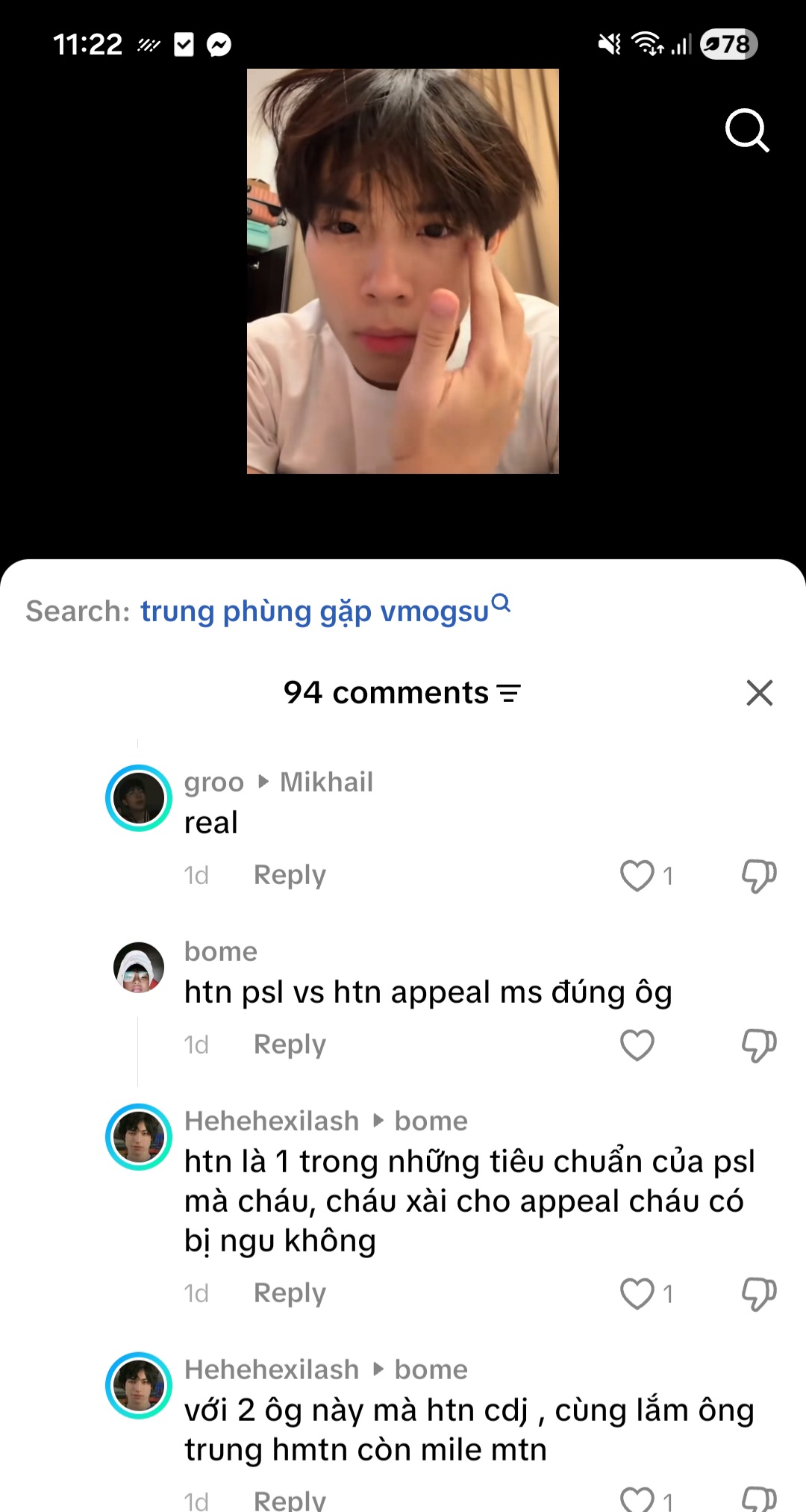Close the comments panel

coord(759,693)
